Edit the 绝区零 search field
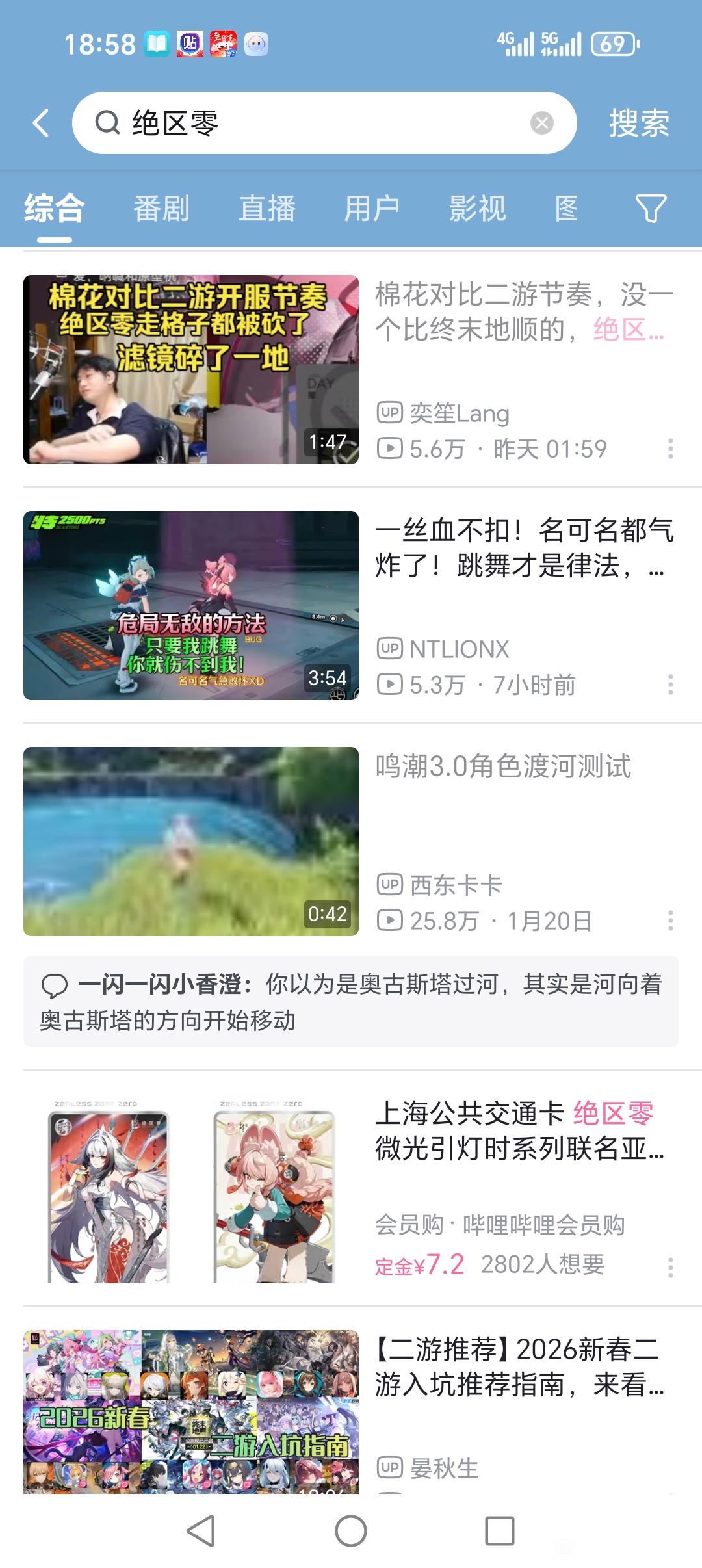Viewport: 702px width, 1568px height. (x=325, y=123)
